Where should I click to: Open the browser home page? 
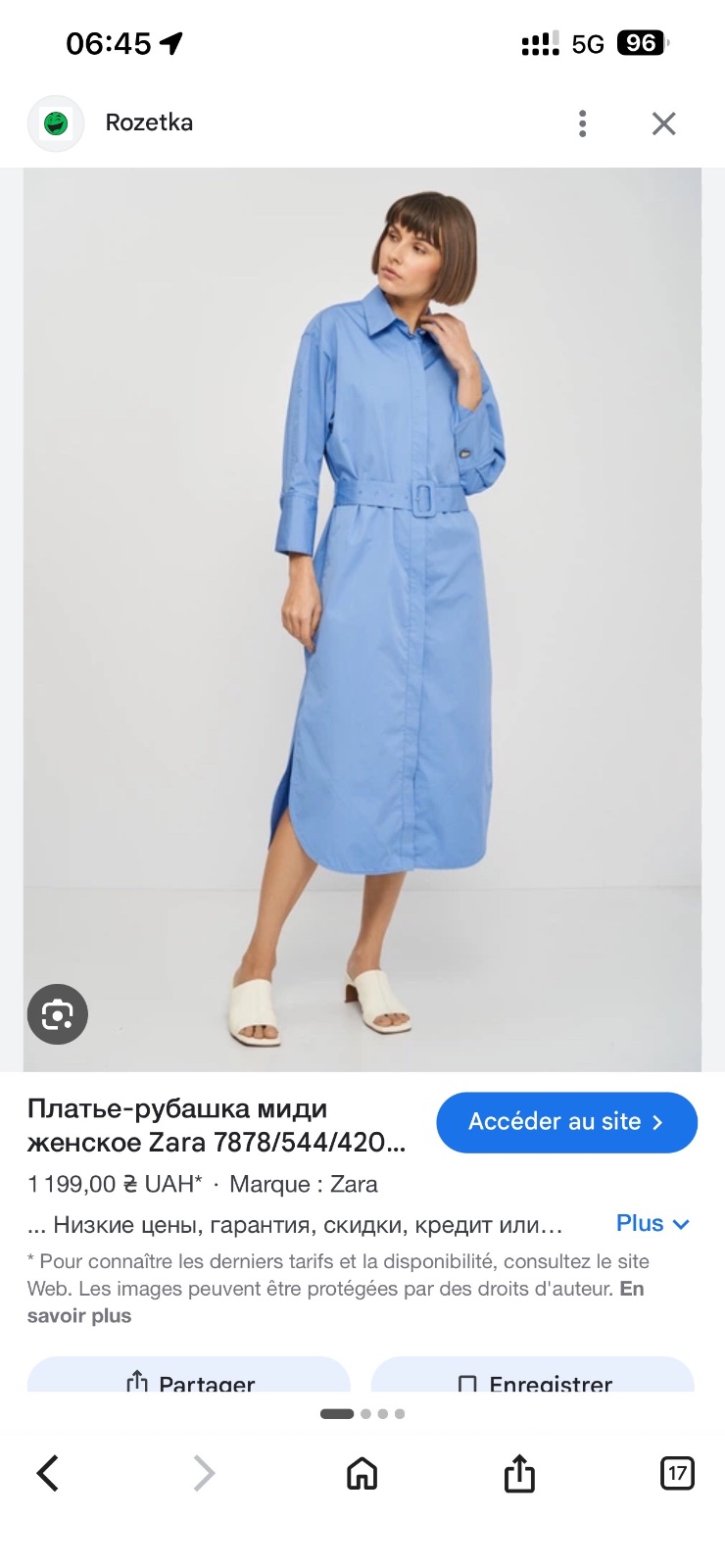(362, 1473)
